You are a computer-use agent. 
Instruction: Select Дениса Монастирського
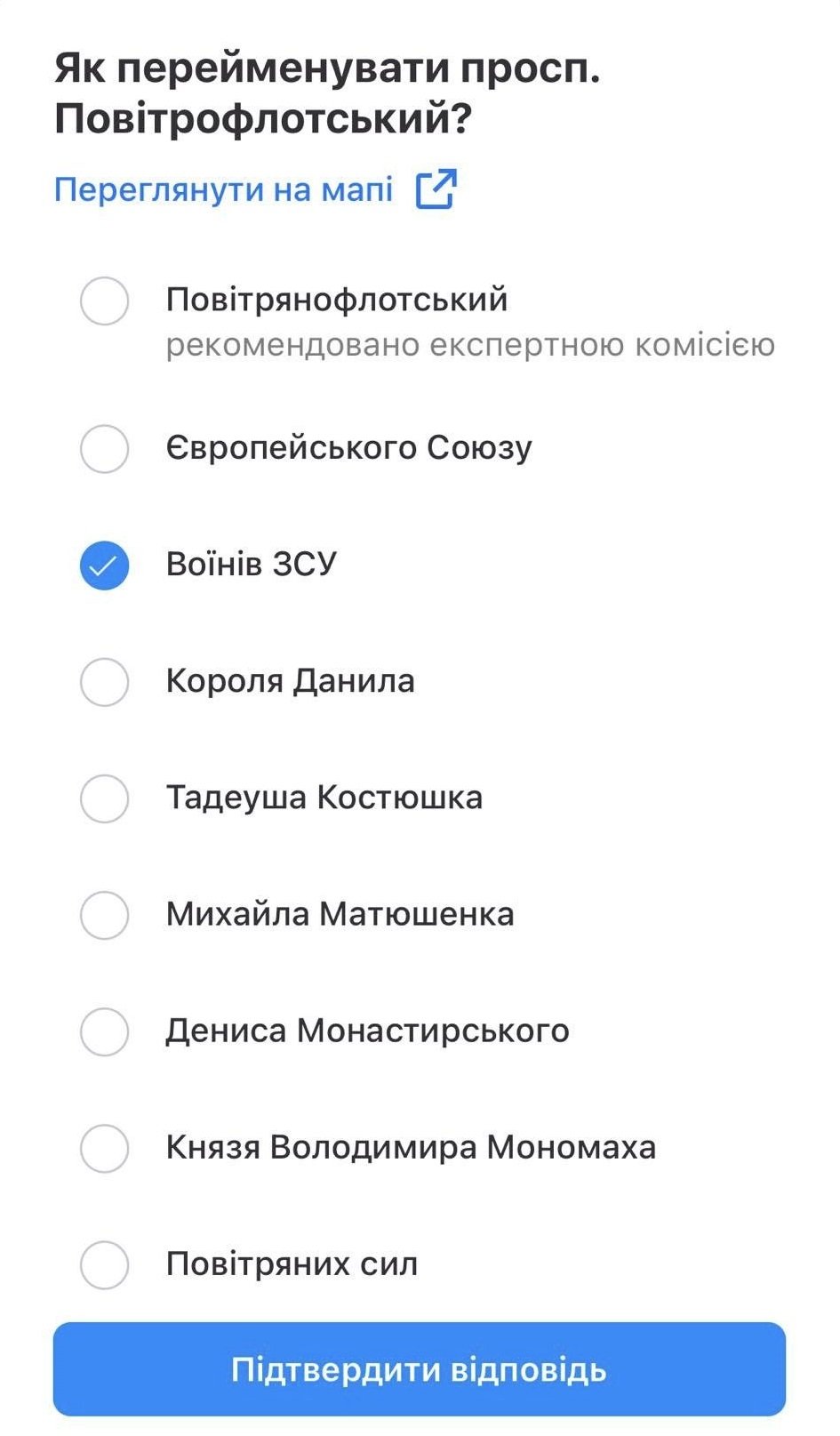pyautogui.click(x=104, y=1031)
